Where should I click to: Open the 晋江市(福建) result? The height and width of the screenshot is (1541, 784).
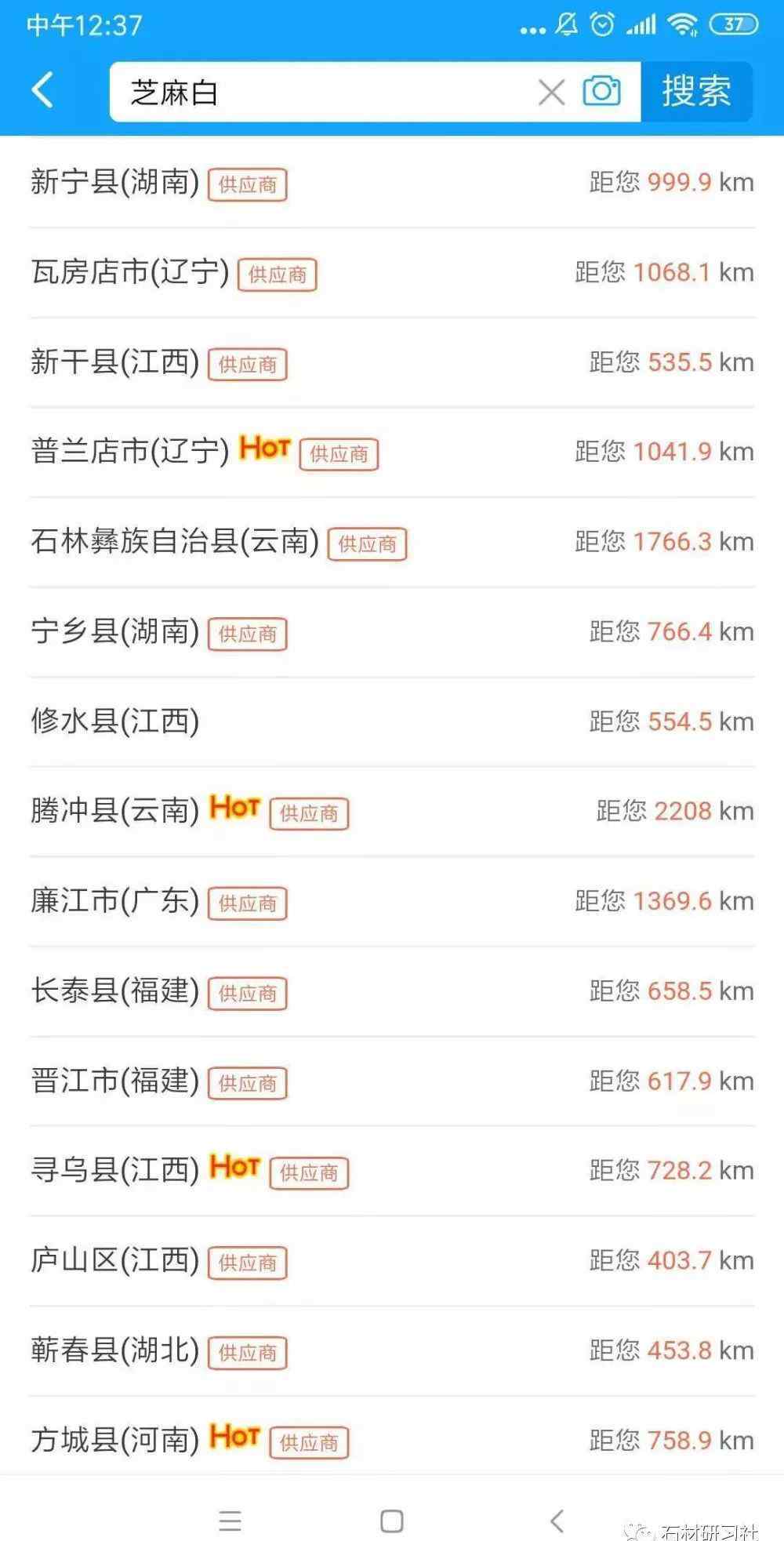[x=392, y=1081]
